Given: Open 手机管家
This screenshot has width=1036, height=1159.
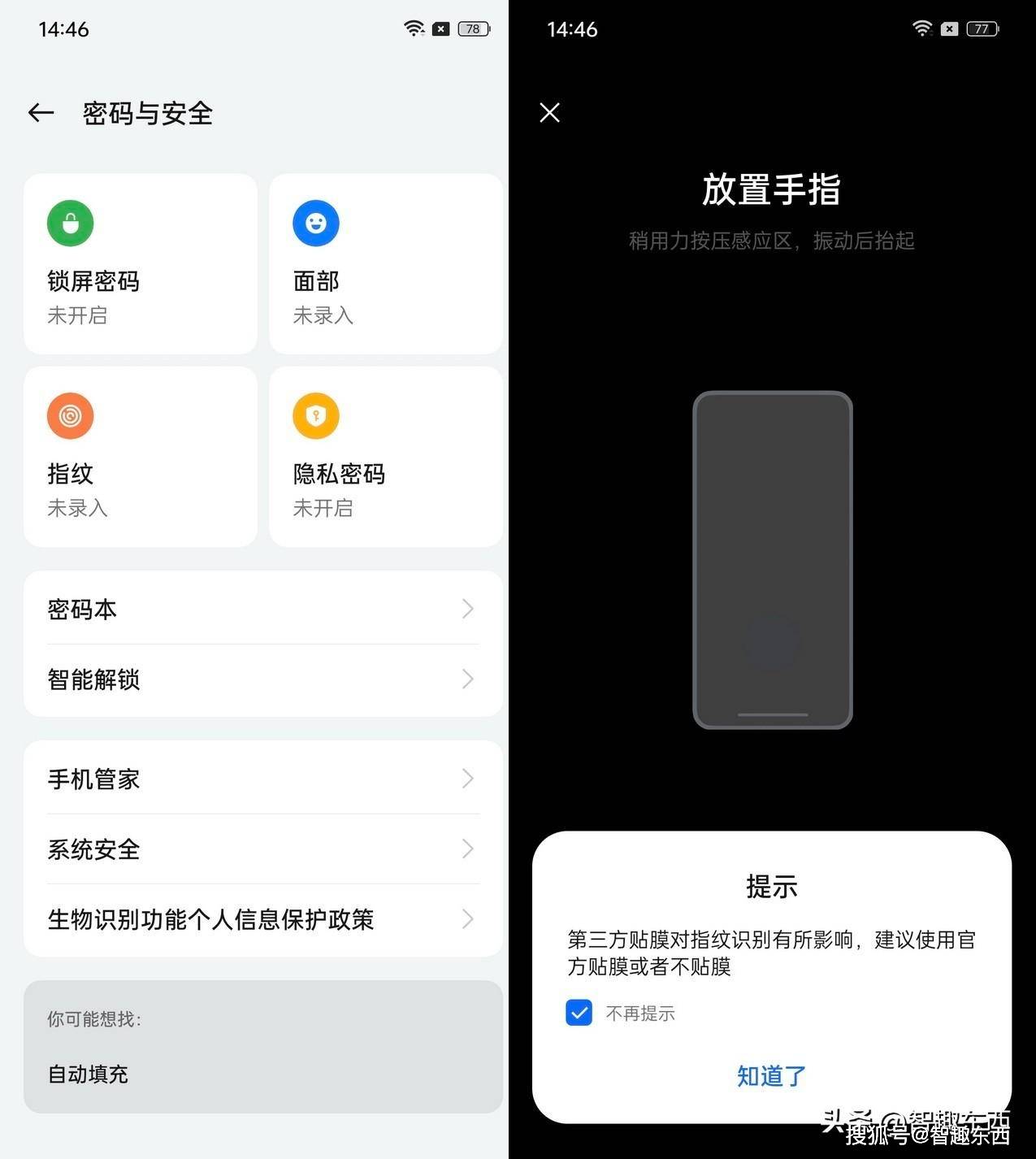Looking at the screenshot, I should click(262, 779).
